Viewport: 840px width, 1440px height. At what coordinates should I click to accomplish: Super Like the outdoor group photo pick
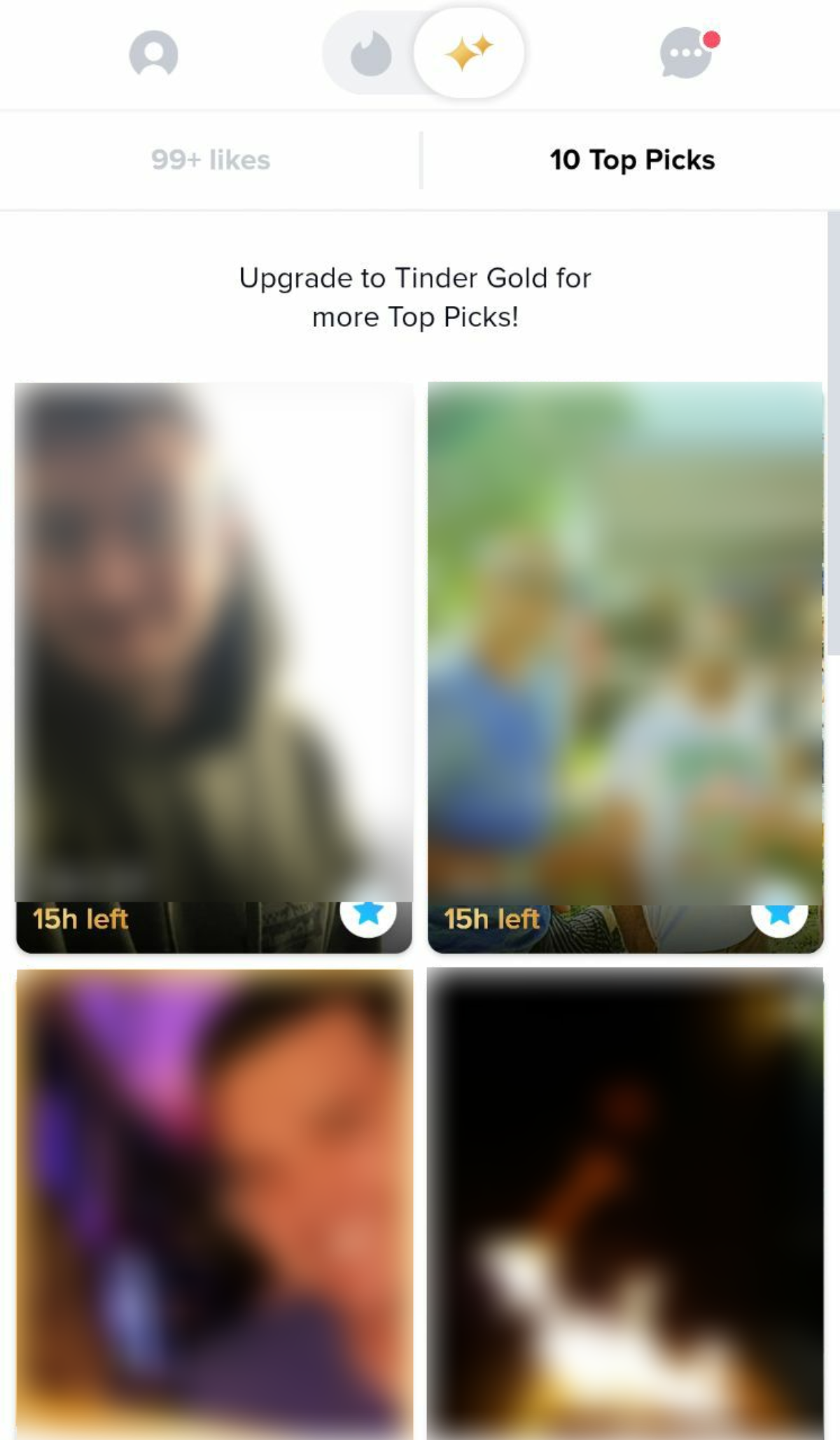pyautogui.click(x=779, y=915)
